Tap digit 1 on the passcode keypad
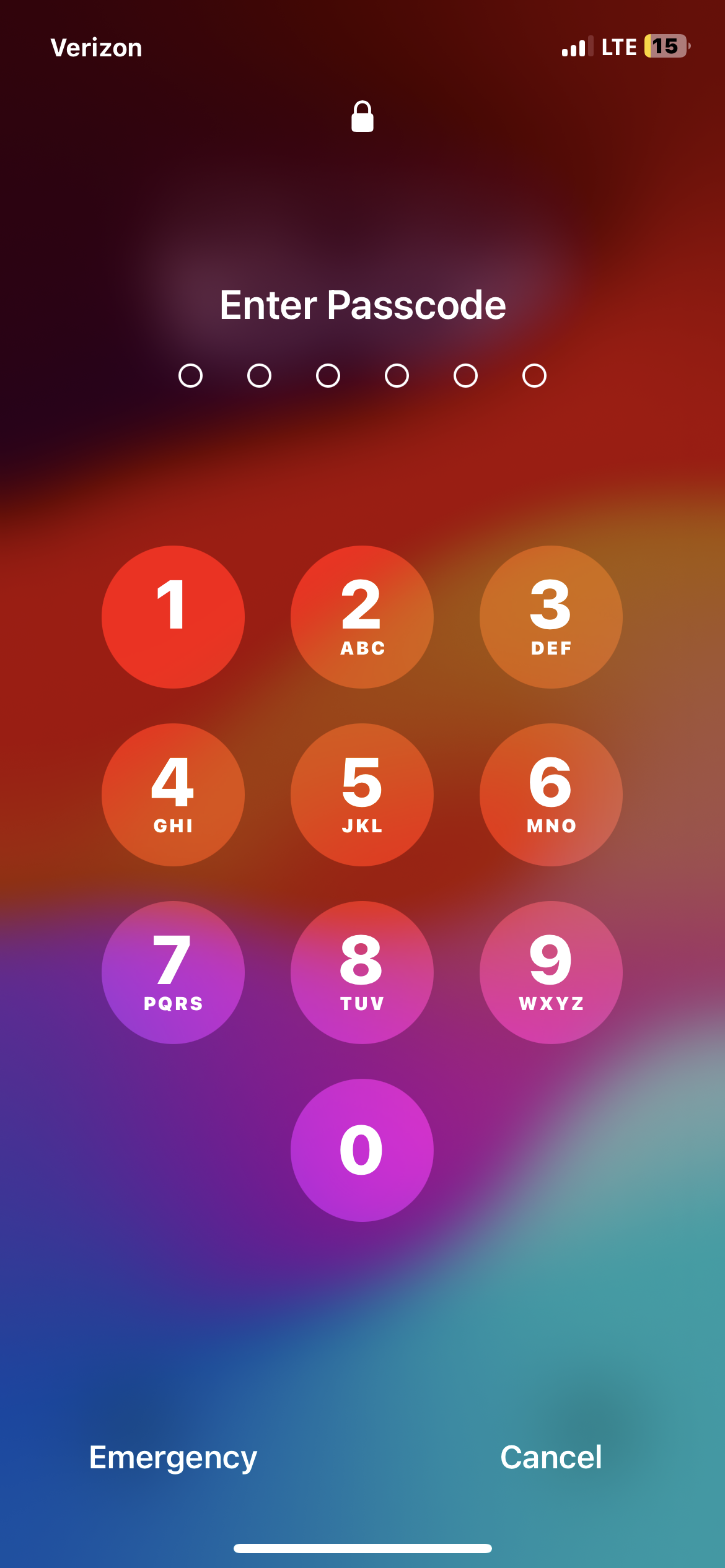The image size is (725, 1568). coord(173,617)
